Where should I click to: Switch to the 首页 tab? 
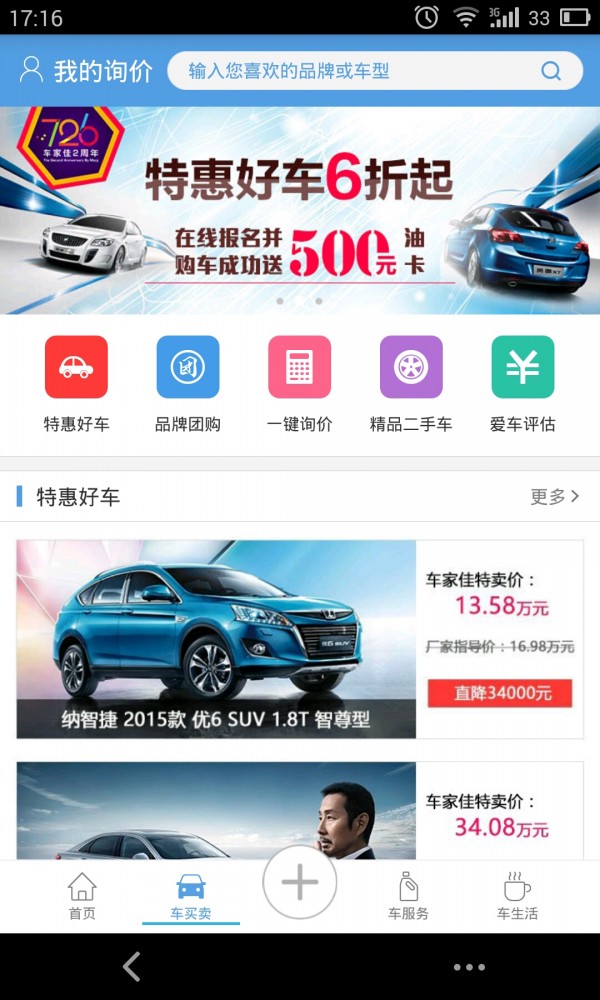point(82,895)
